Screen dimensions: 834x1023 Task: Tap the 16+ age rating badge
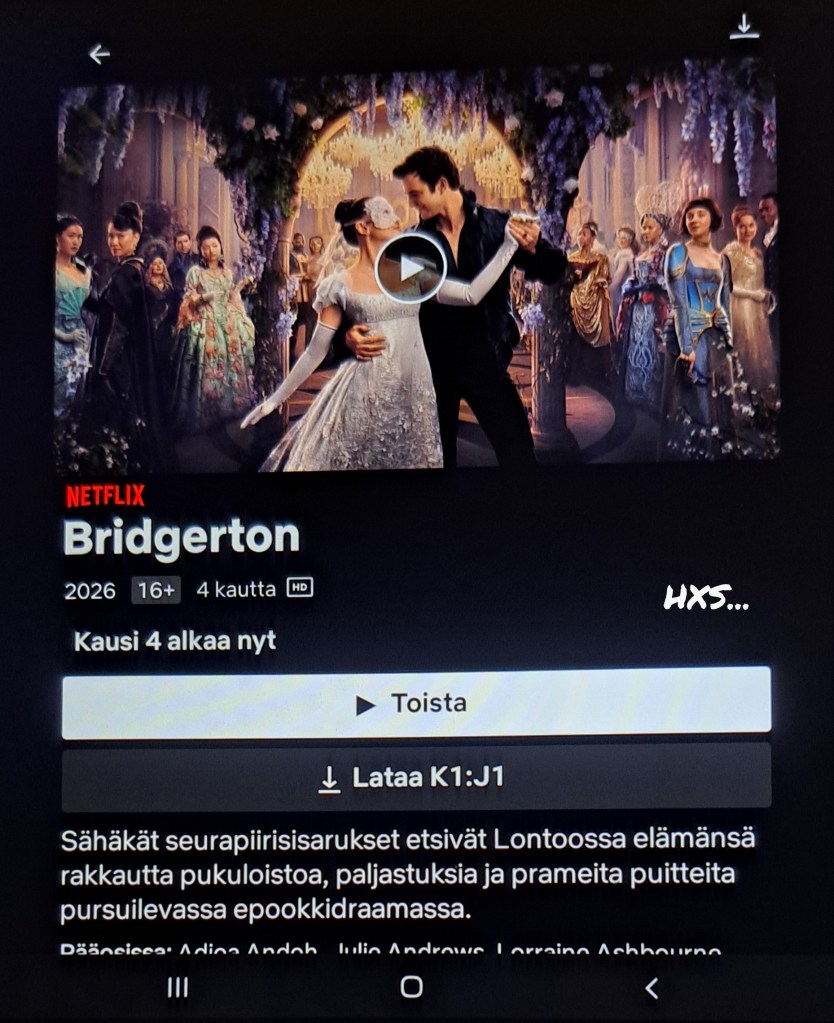(155, 590)
